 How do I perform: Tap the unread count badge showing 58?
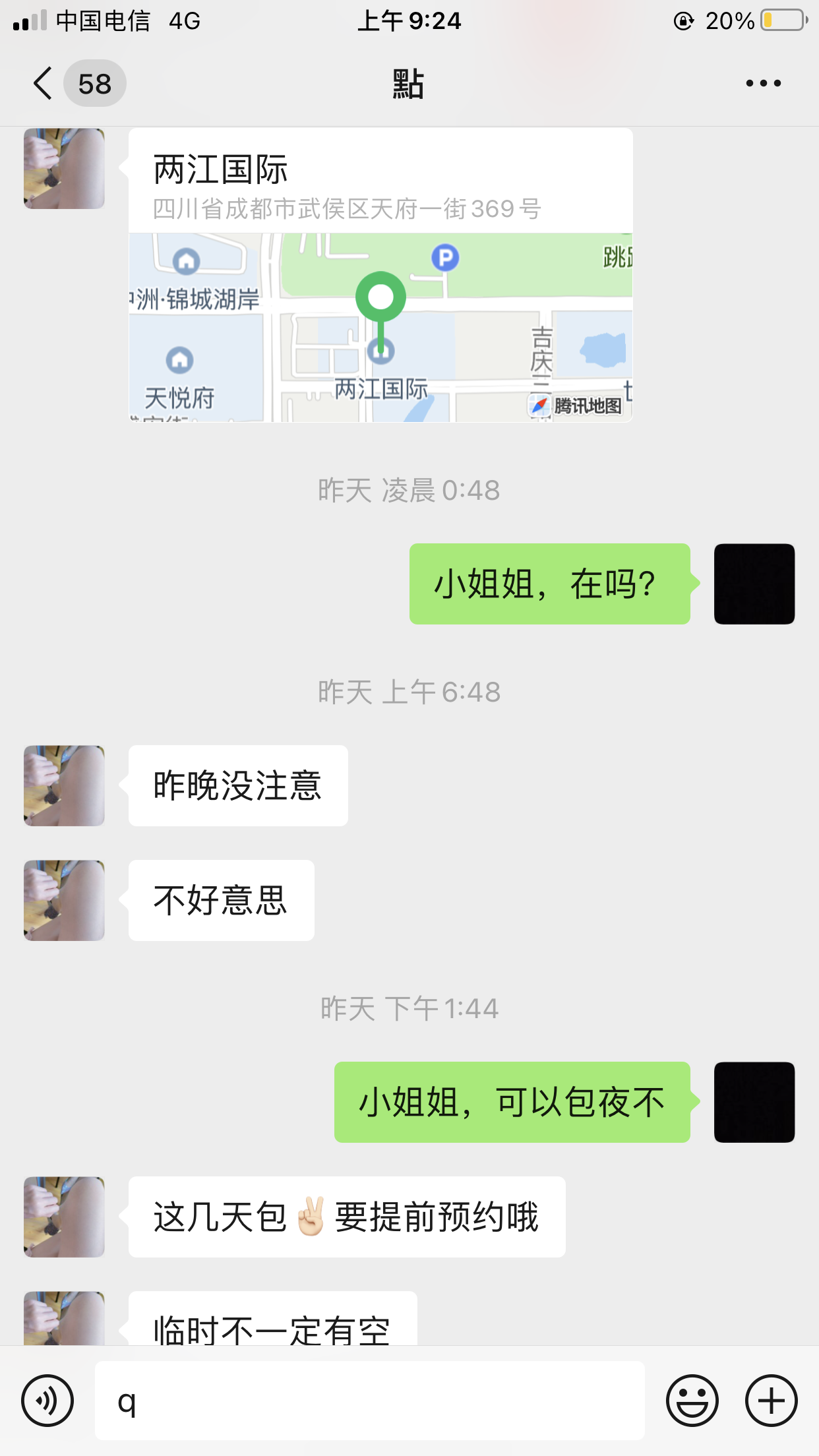[94, 82]
